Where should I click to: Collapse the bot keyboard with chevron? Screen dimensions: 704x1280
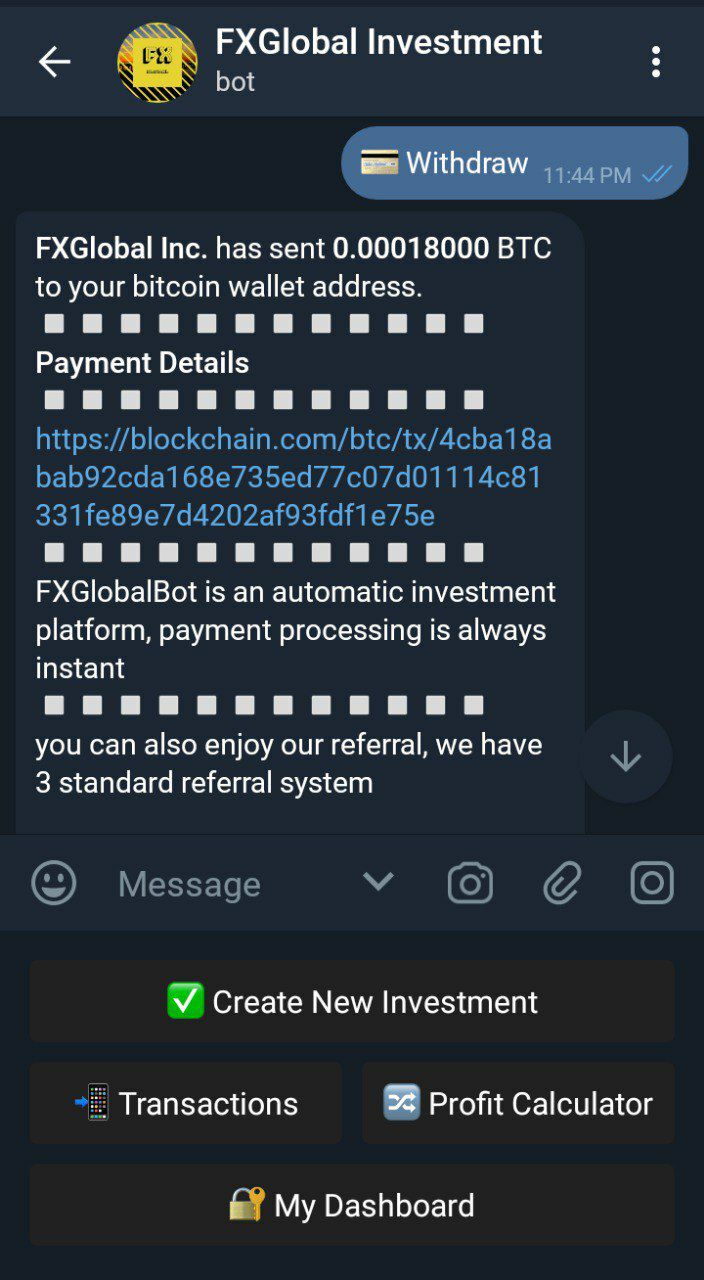pos(378,882)
